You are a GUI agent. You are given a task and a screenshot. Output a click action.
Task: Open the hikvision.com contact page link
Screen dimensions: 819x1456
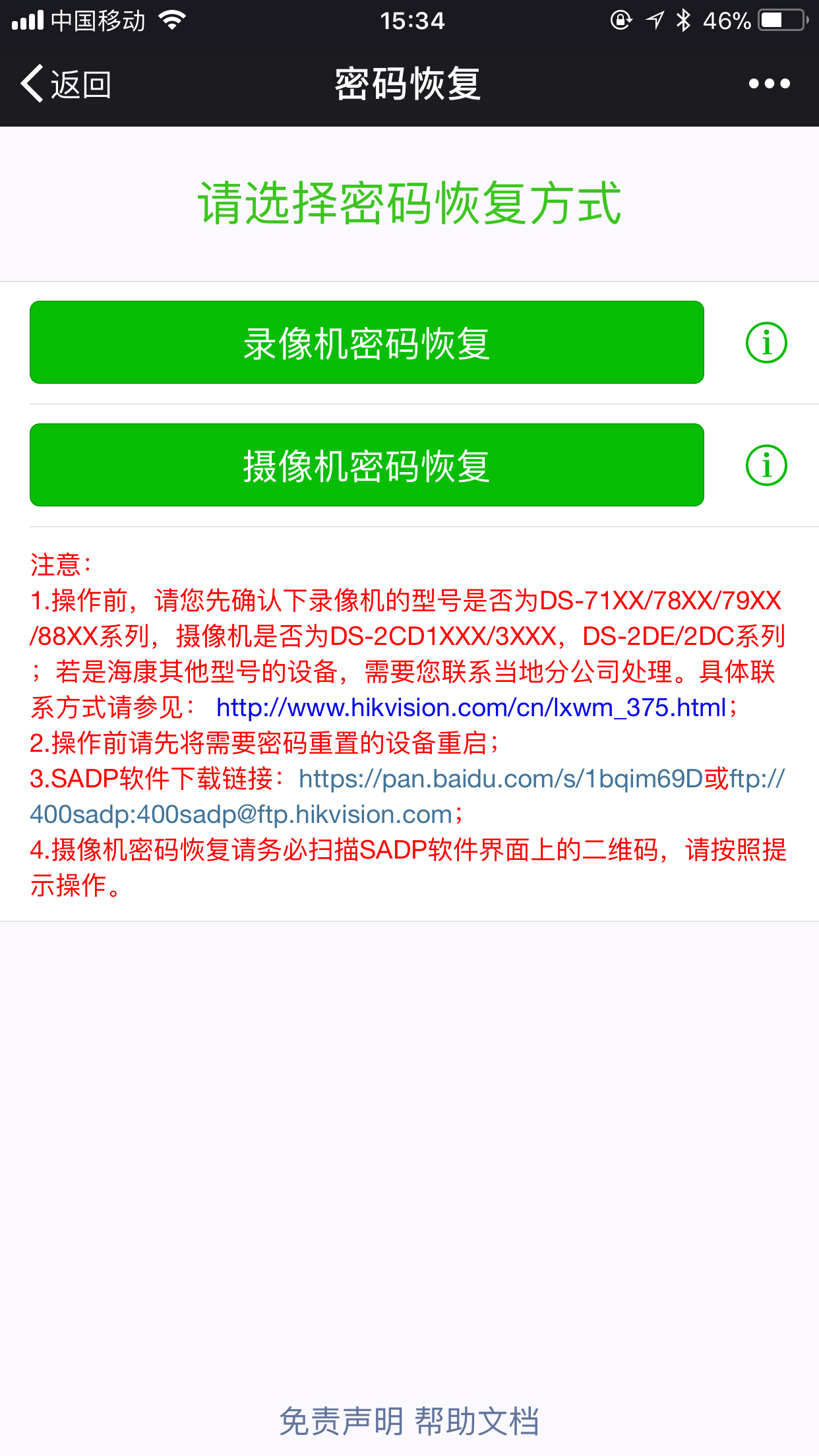coord(471,708)
